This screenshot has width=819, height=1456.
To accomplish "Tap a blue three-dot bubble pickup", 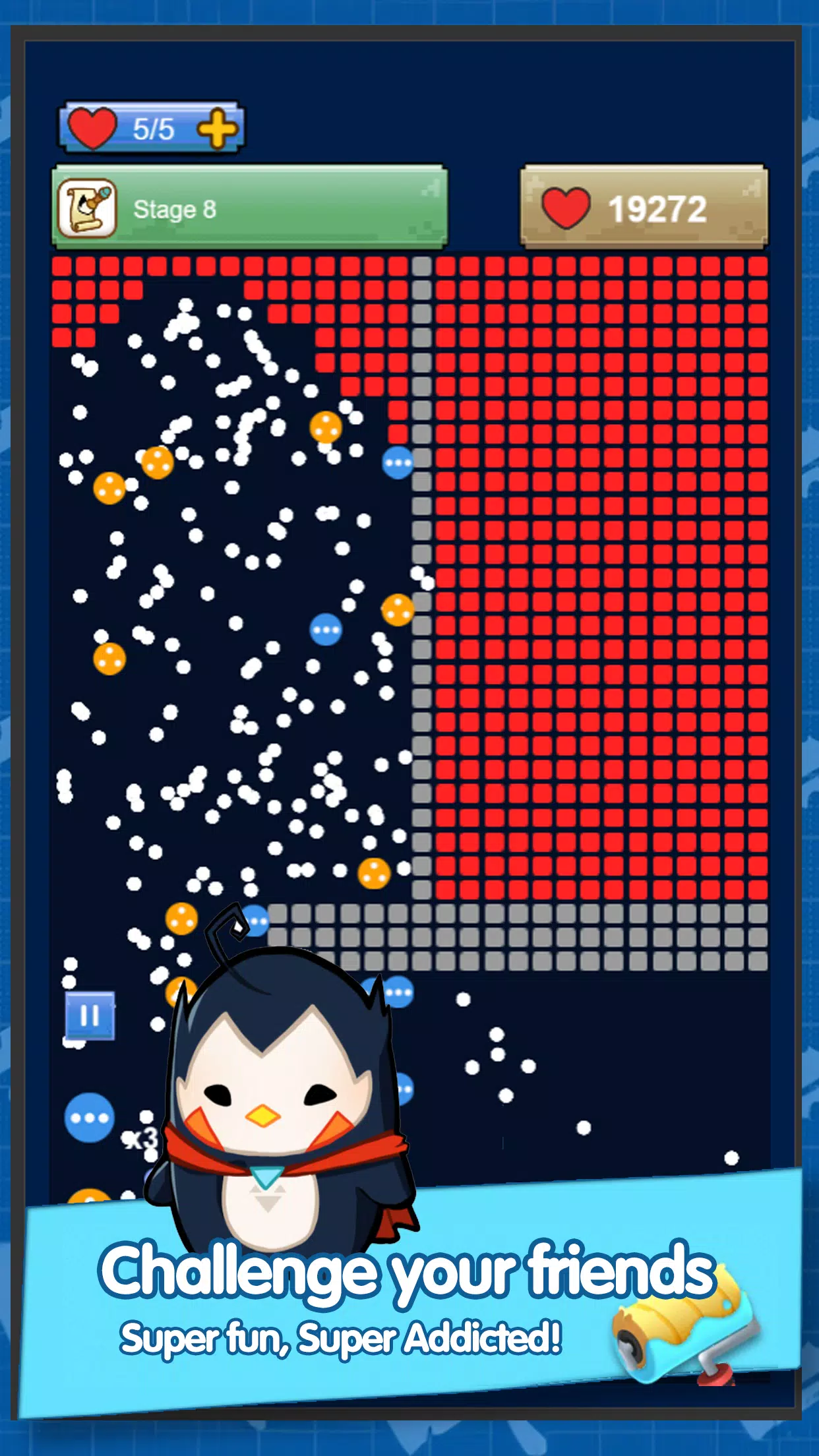I will tap(396, 464).
